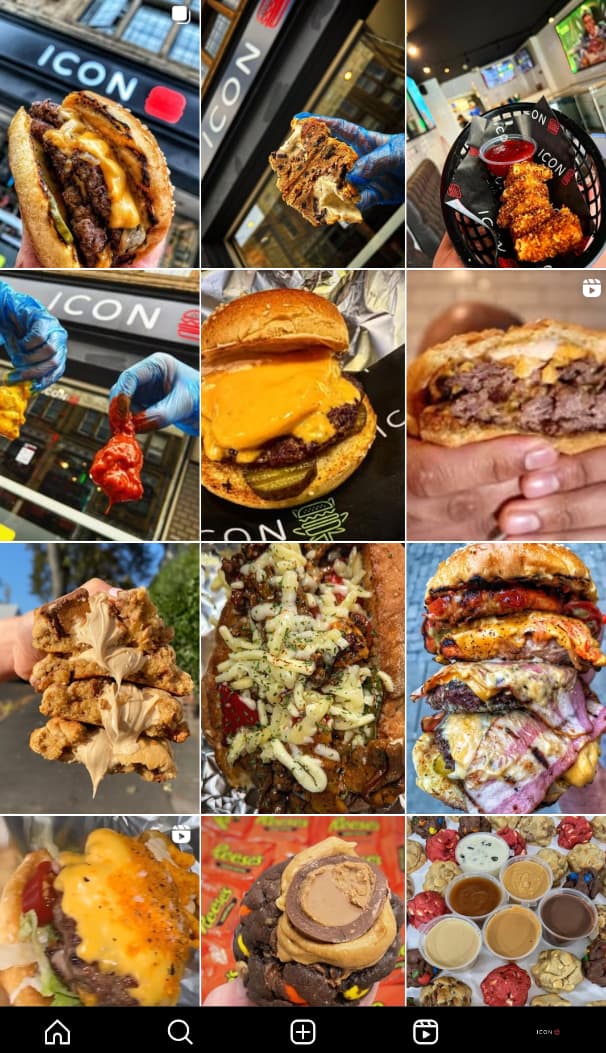Viewport: 606px width, 1053px height.
Task: Open the tall stacked bacon burger post
Action: click(x=506, y=677)
